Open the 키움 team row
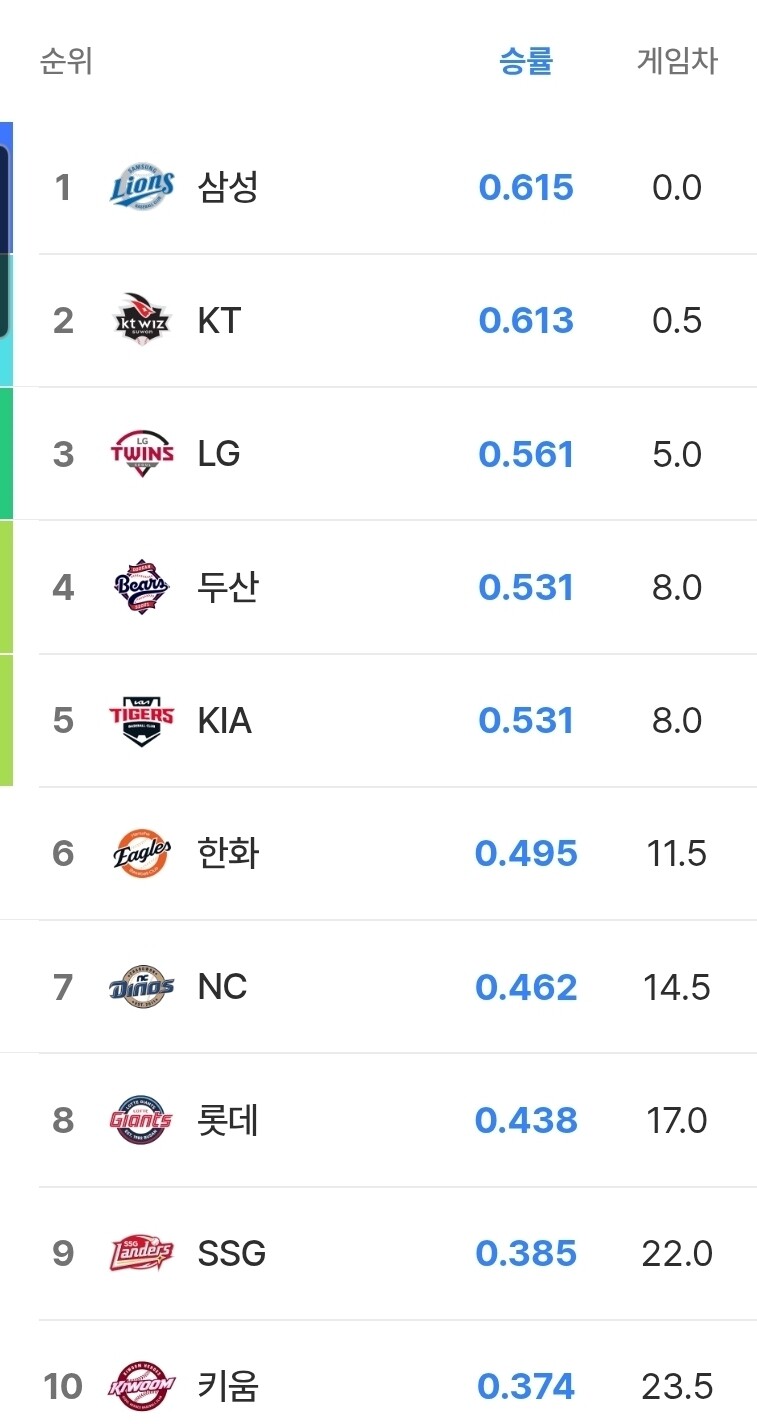Screen dimensions: 757x1424 (x=398, y=1373)
